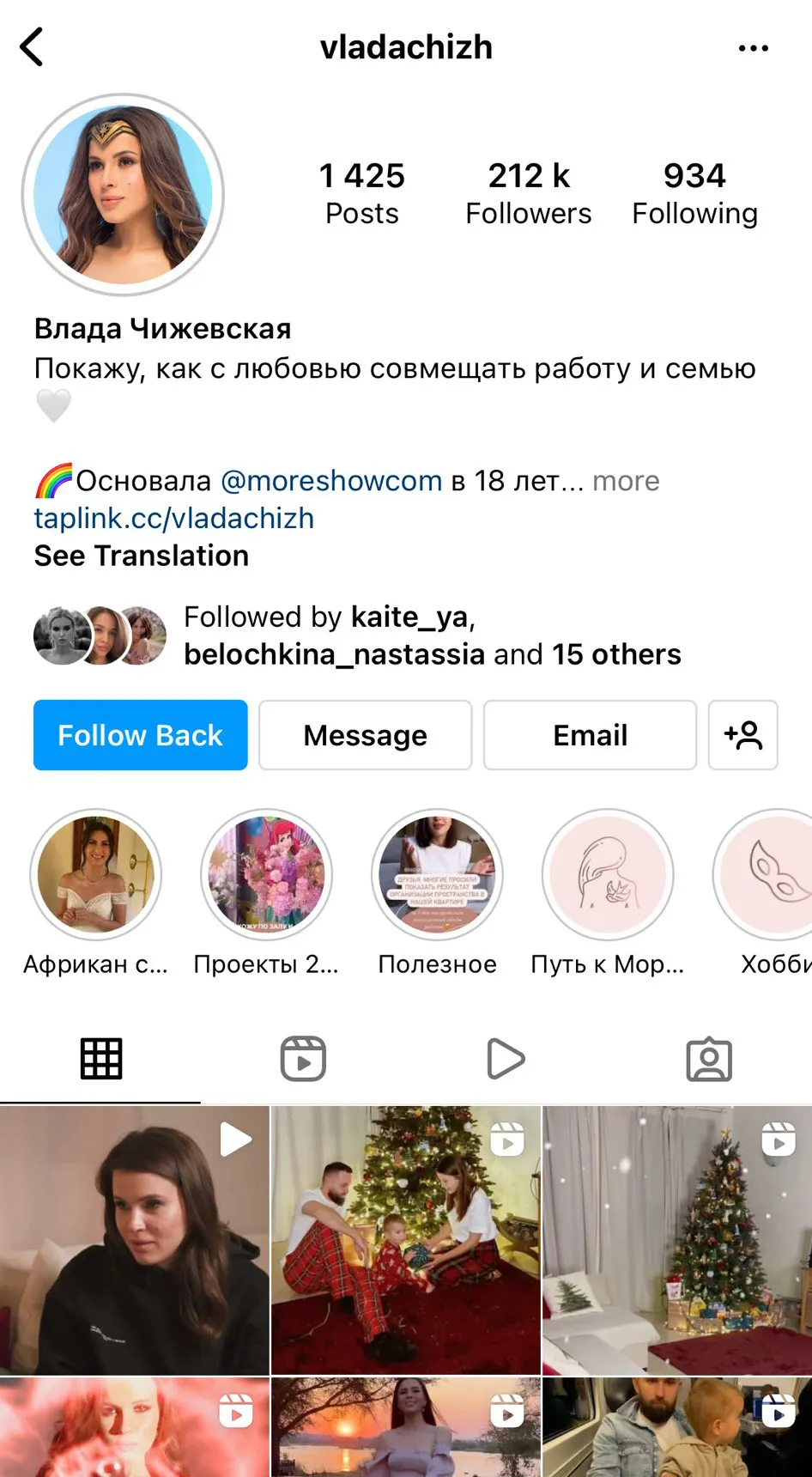The height and width of the screenshot is (1477, 812).
Task: Tap See Translation for the bio
Action: [x=142, y=556]
